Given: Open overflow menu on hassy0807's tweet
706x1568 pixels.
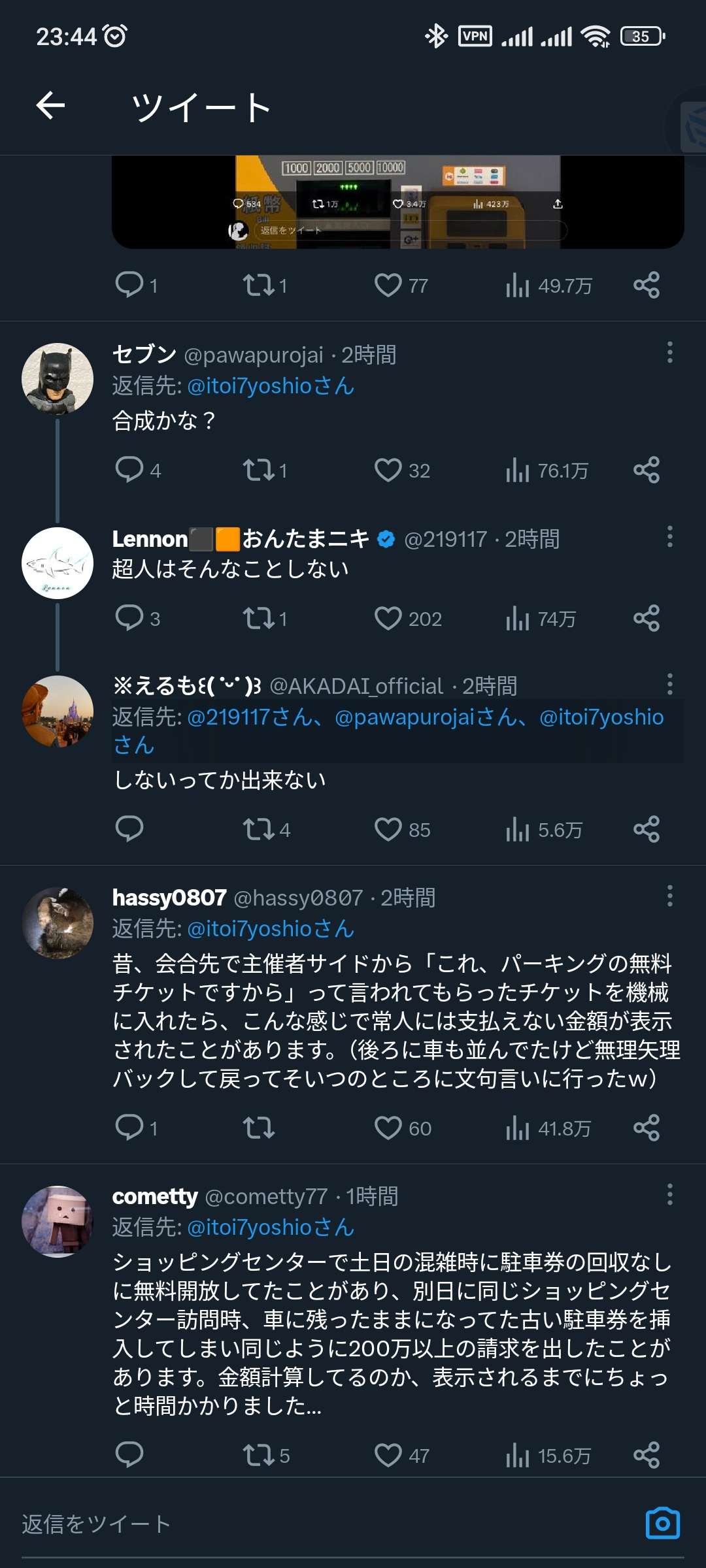Looking at the screenshot, I should point(669,896).
